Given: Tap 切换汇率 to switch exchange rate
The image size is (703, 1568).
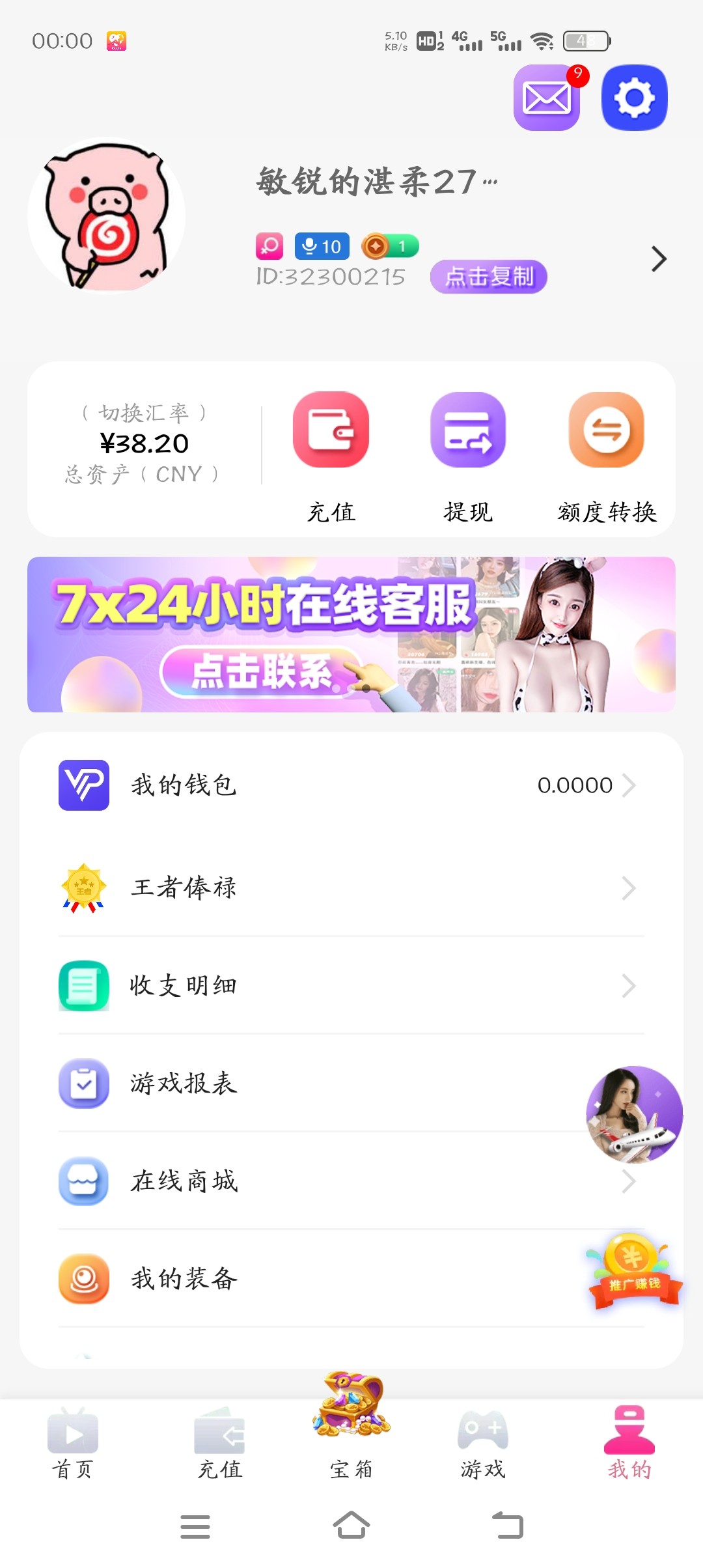Looking at the screenshot, I should [x=144, y=413].
